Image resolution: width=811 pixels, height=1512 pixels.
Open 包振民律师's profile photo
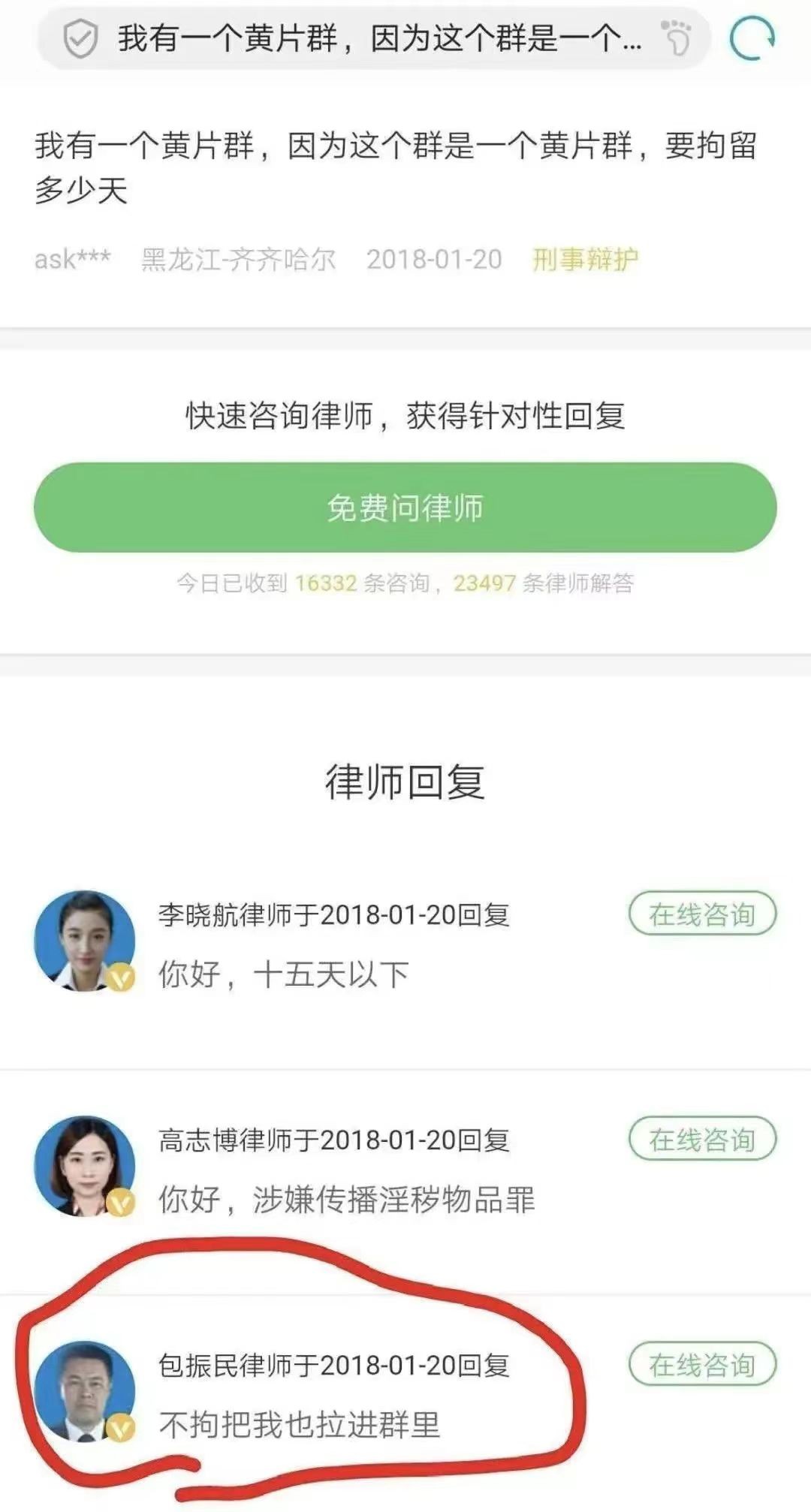84,1391
